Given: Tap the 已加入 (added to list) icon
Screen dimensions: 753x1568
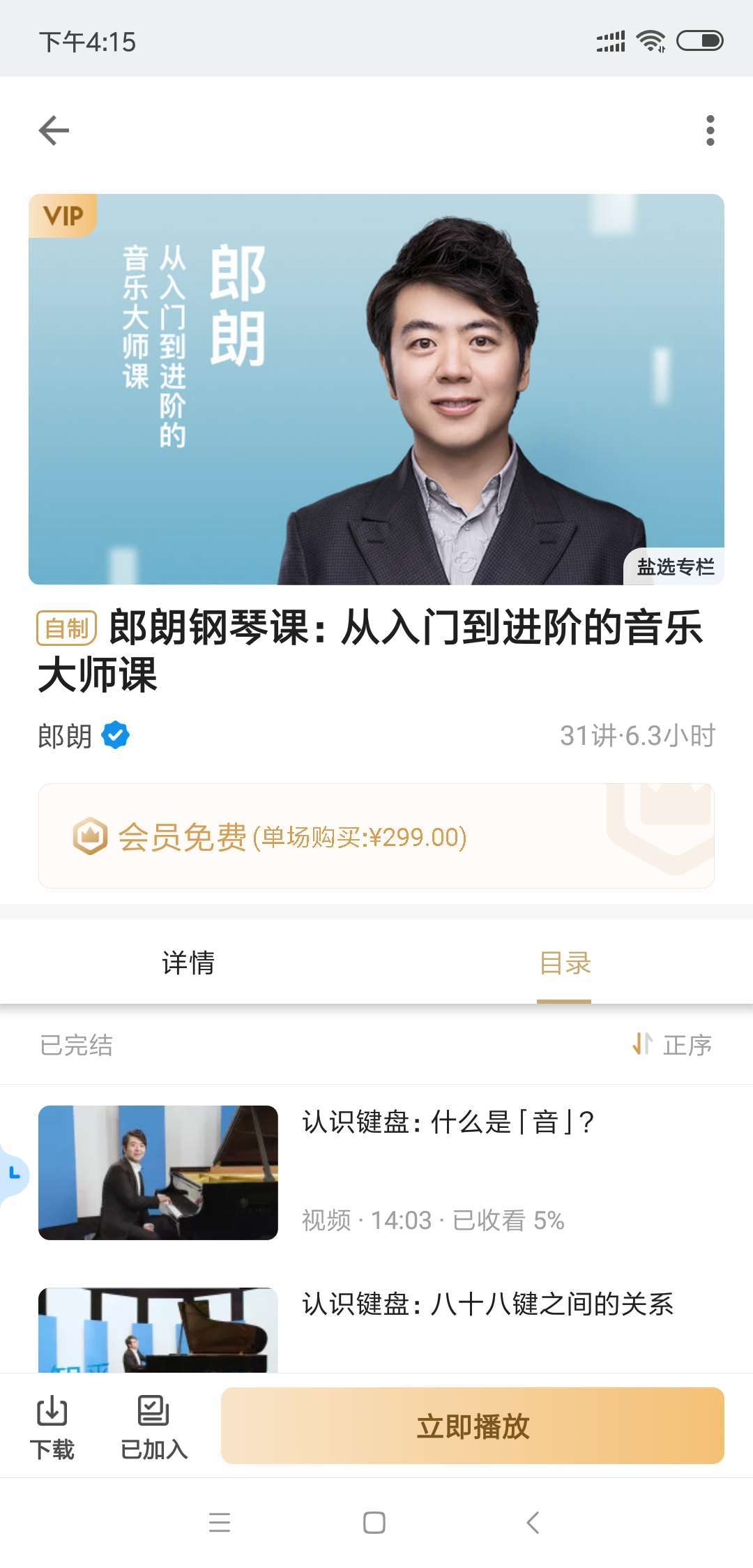Looking at the screenshot, I should [x=155, y=1409].
